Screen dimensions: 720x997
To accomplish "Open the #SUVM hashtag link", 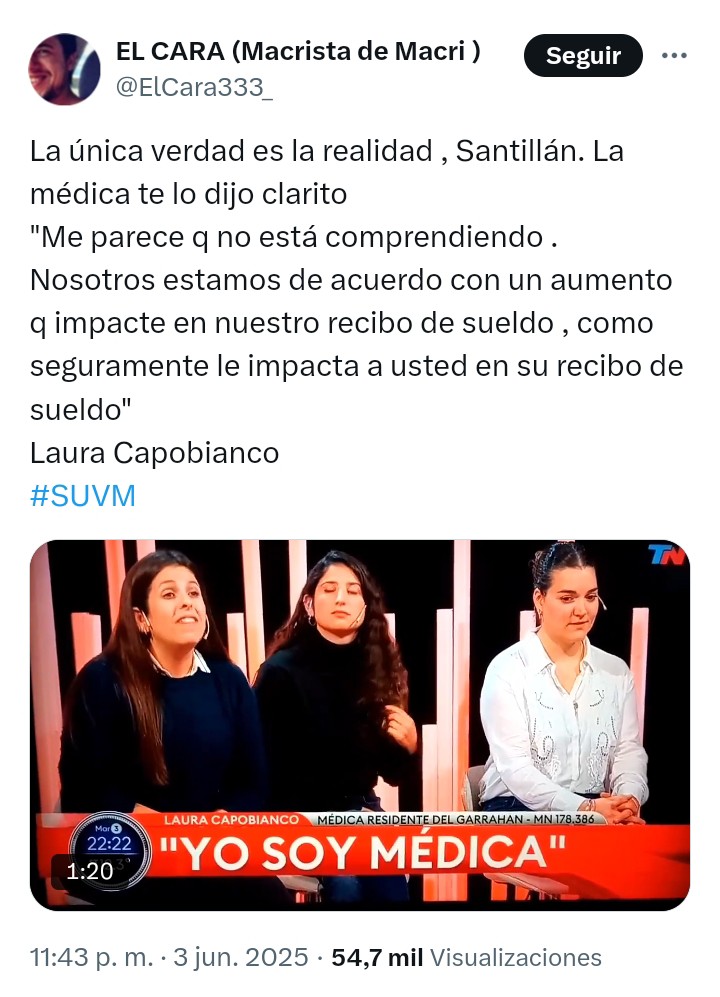I will pyautogui.click(x=83, y=496).
